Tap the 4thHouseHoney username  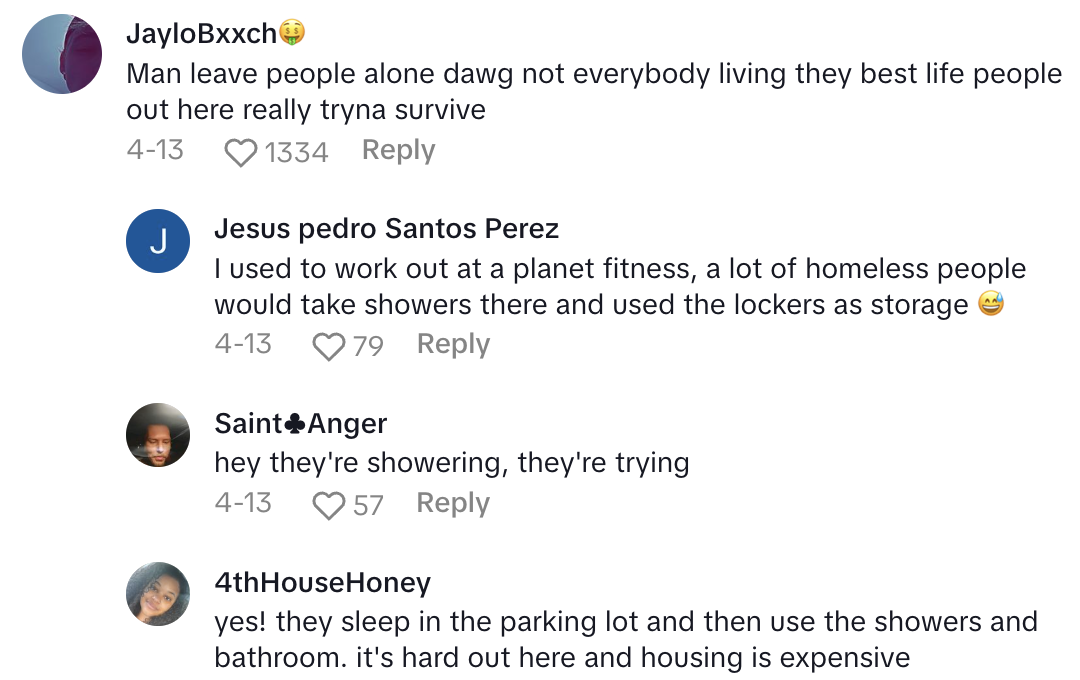pyautogui.click(x=322, y=583)
